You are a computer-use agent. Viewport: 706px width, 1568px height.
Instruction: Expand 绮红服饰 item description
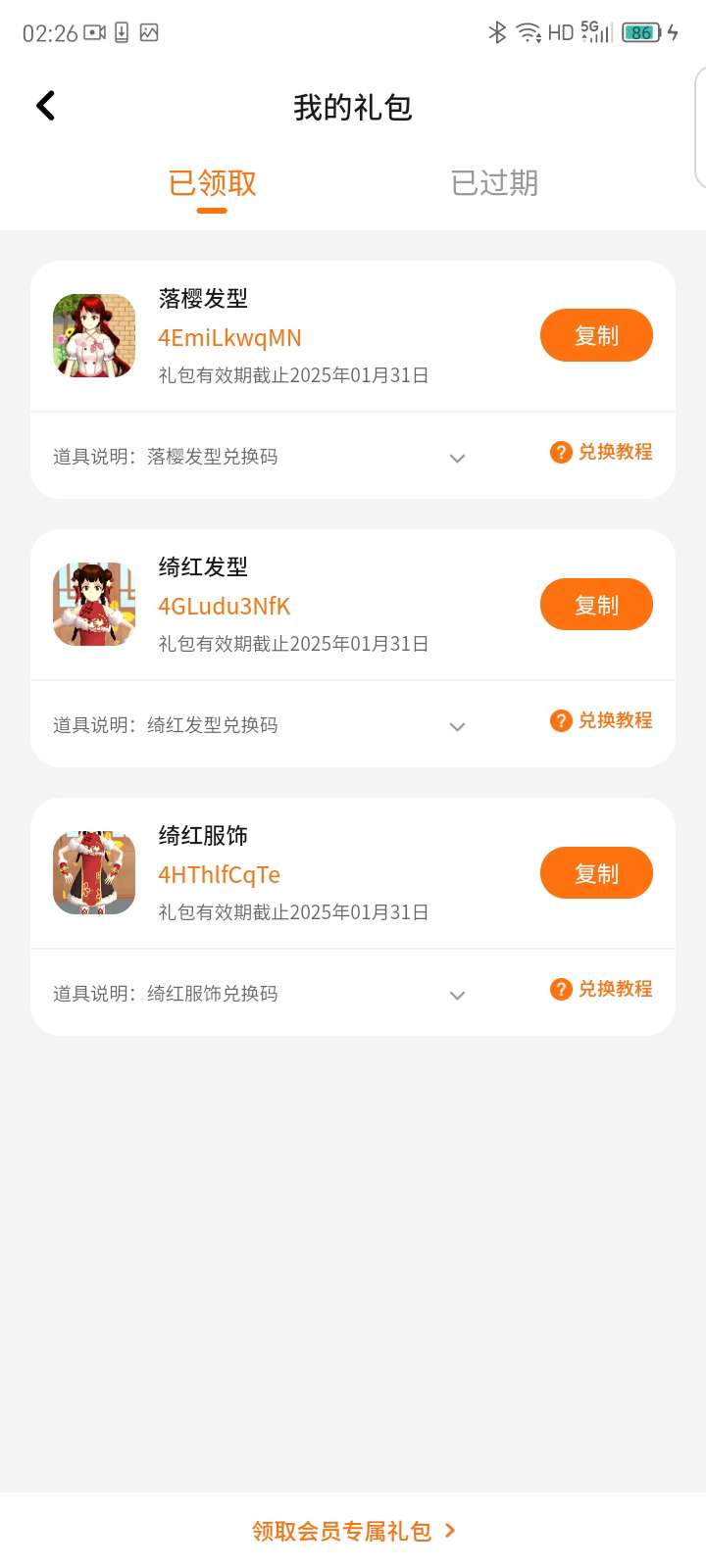[x=457, y=995]
